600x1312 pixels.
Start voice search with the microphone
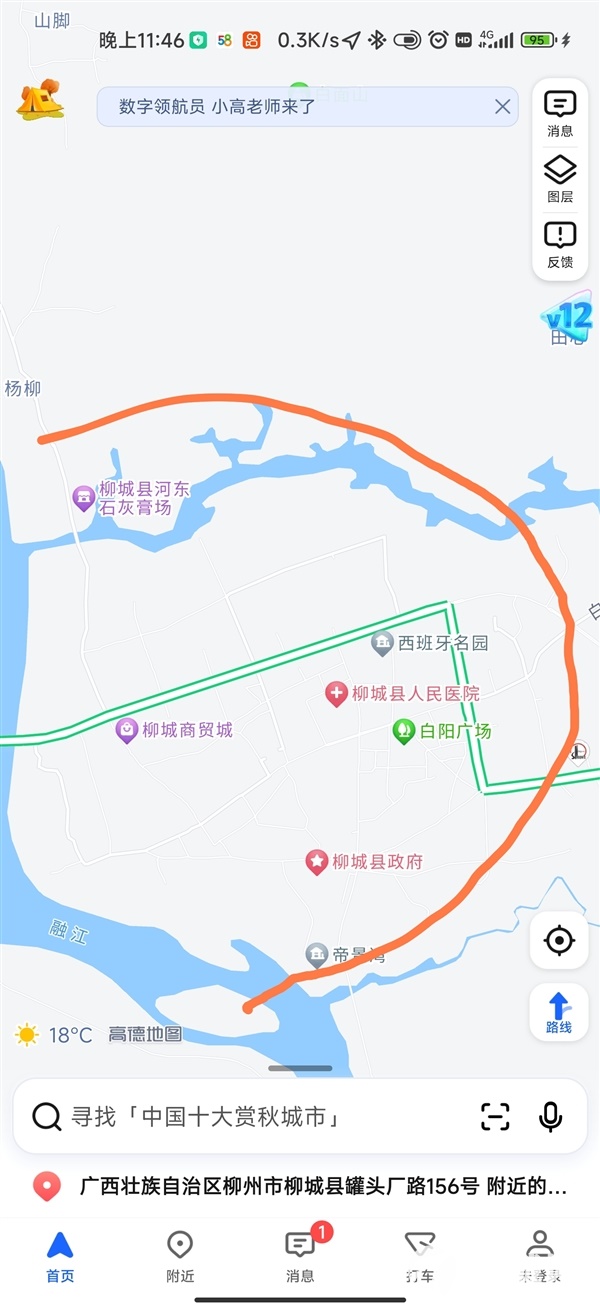click(550, 1117)
